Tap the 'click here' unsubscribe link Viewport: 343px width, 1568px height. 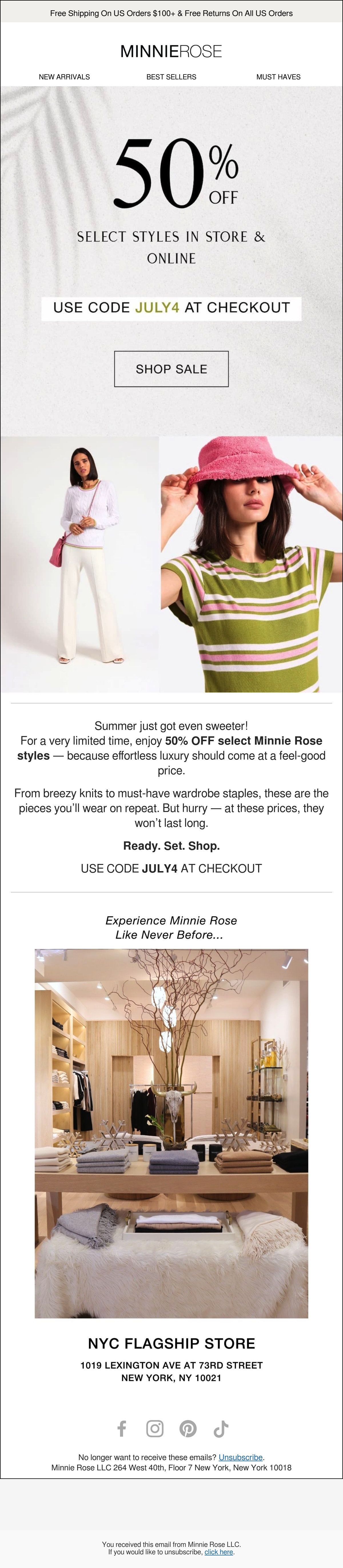pos(219,1551)
